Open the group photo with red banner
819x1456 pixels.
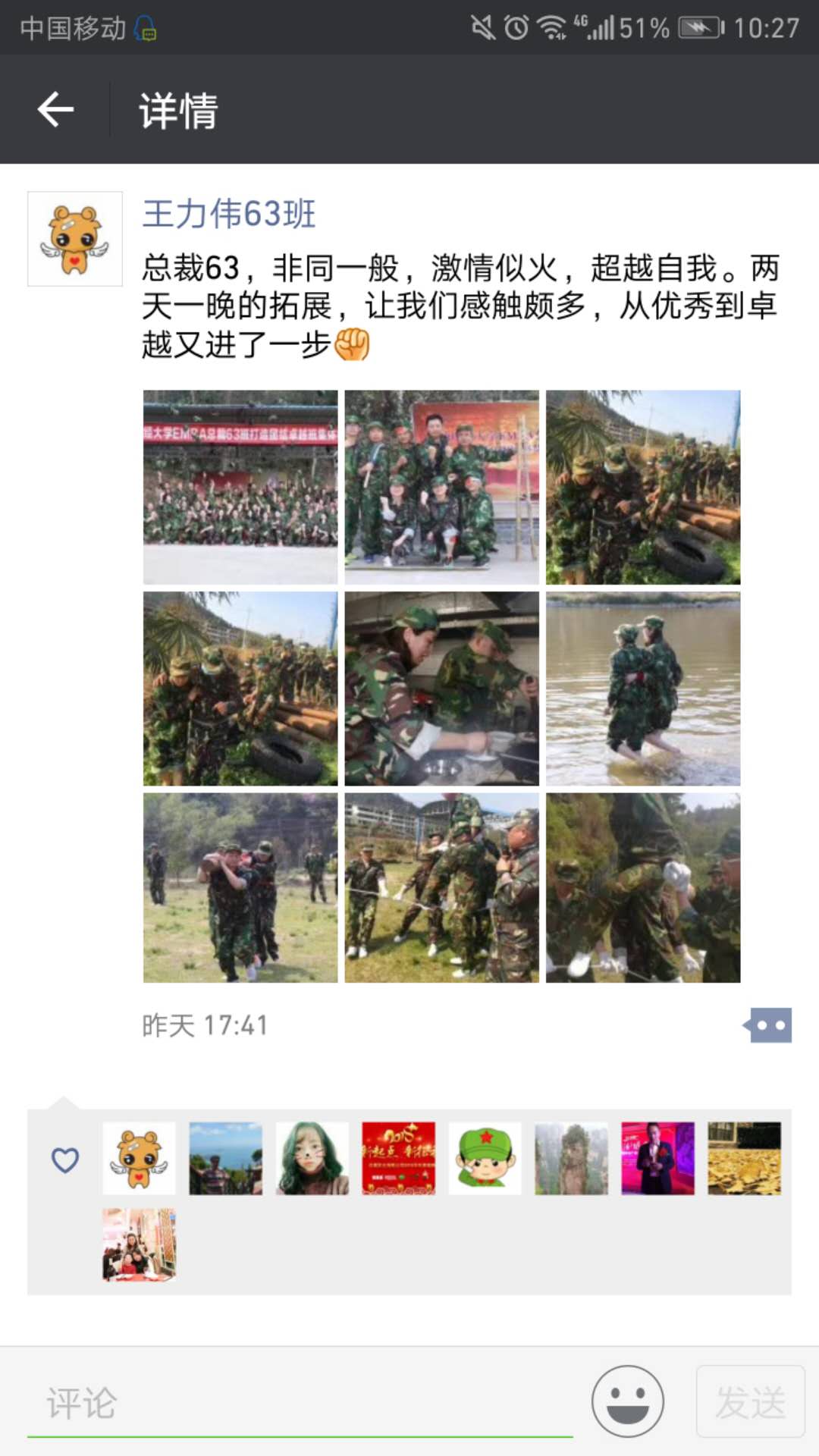[240, 487]
